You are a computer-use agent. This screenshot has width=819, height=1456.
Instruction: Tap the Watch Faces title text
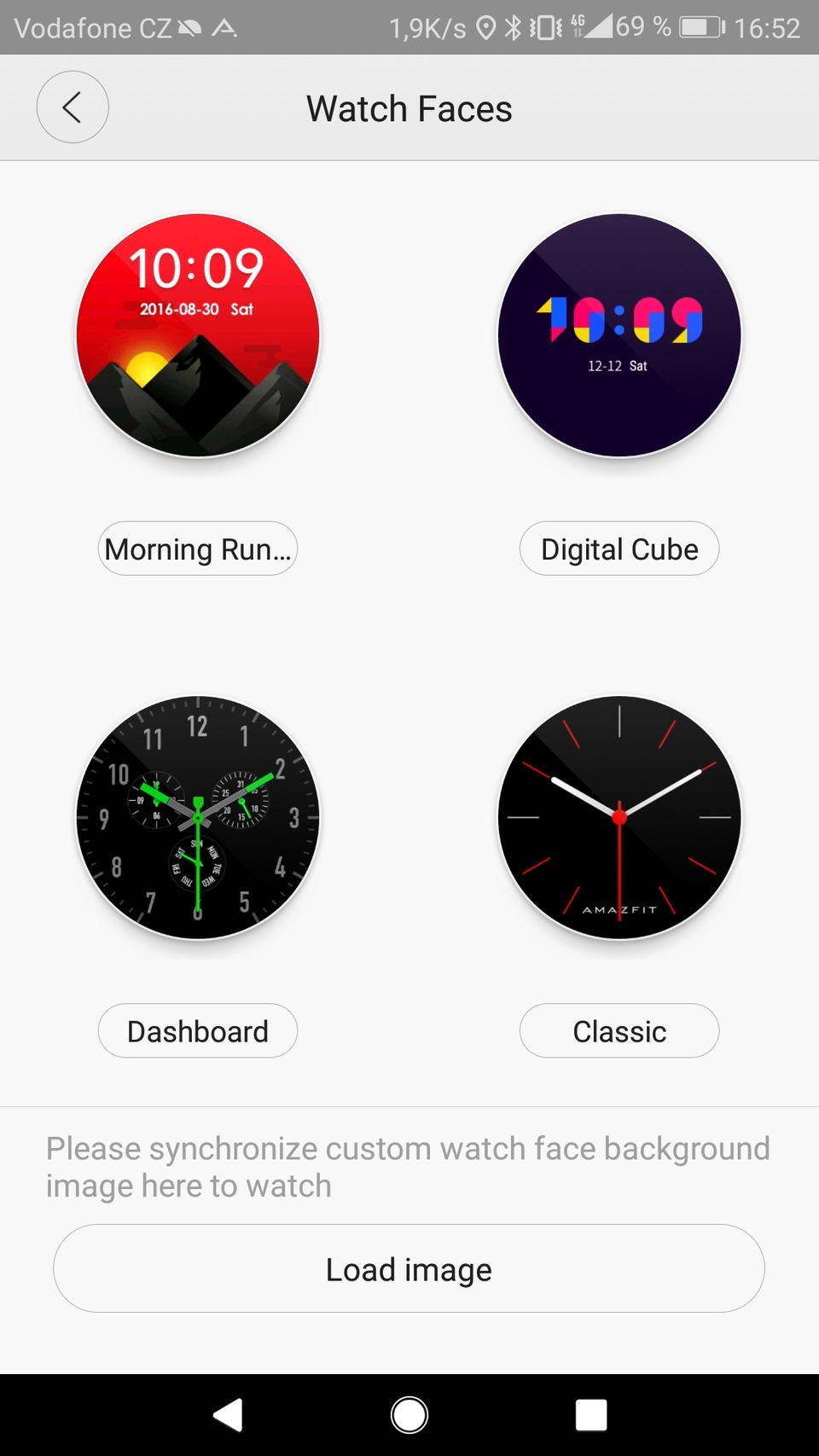[x=409, y=107]
